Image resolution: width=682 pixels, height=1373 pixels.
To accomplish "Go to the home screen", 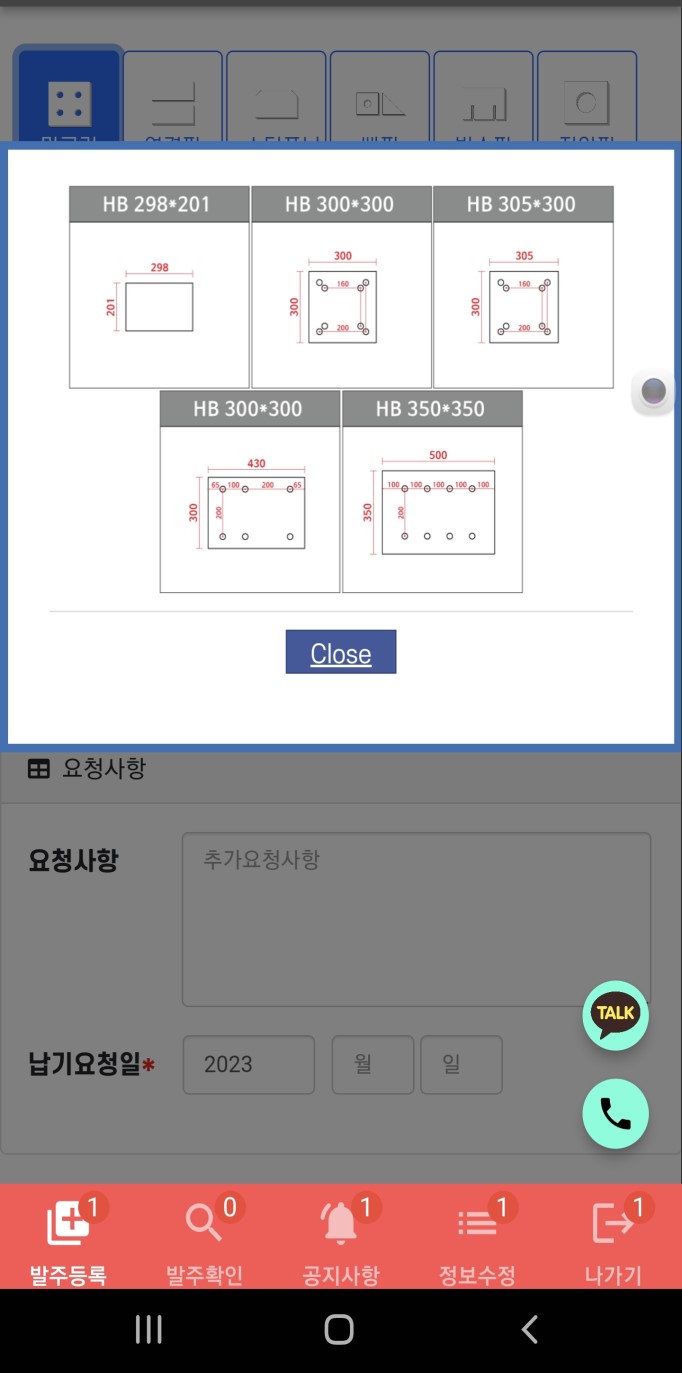I will 339,1329.
